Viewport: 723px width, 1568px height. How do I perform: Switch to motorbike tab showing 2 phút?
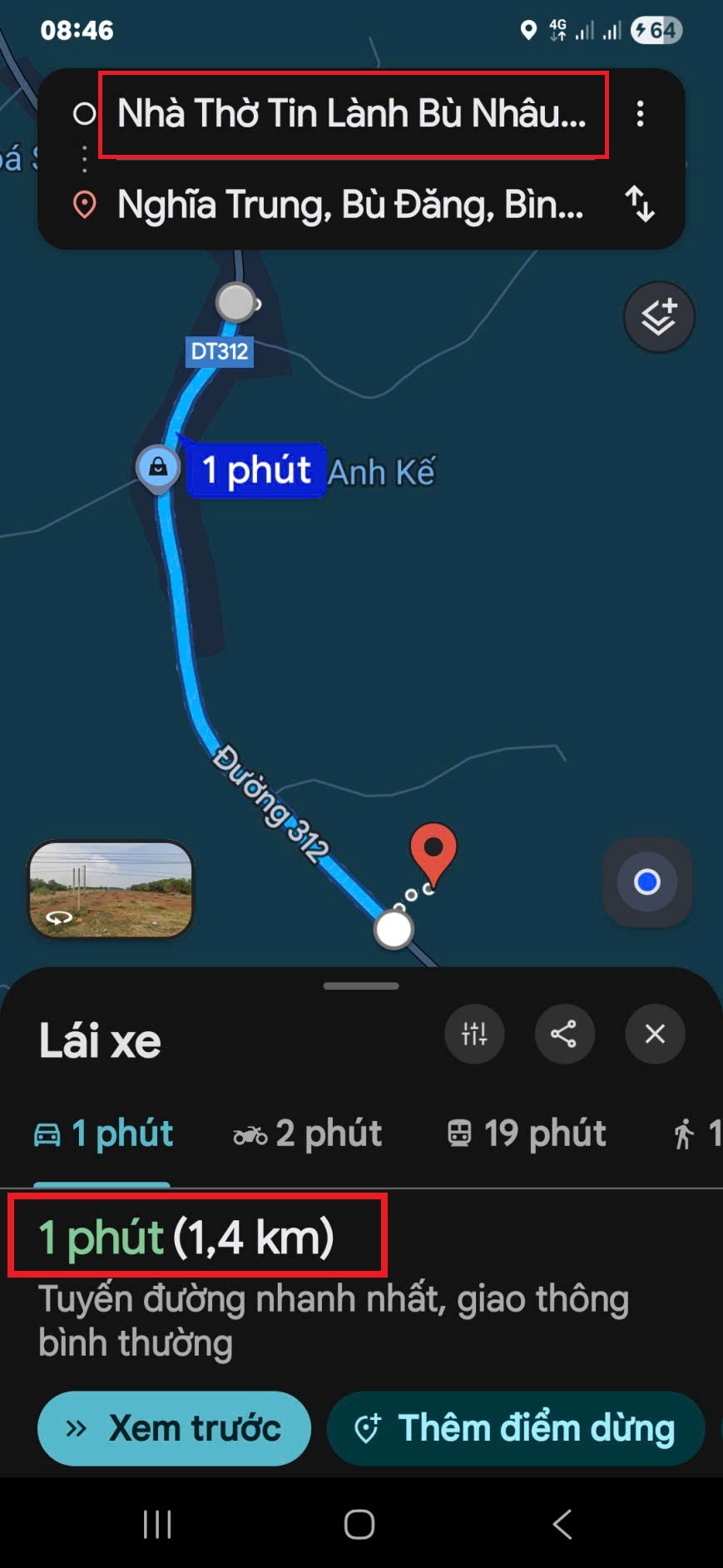coord(308,1134)
